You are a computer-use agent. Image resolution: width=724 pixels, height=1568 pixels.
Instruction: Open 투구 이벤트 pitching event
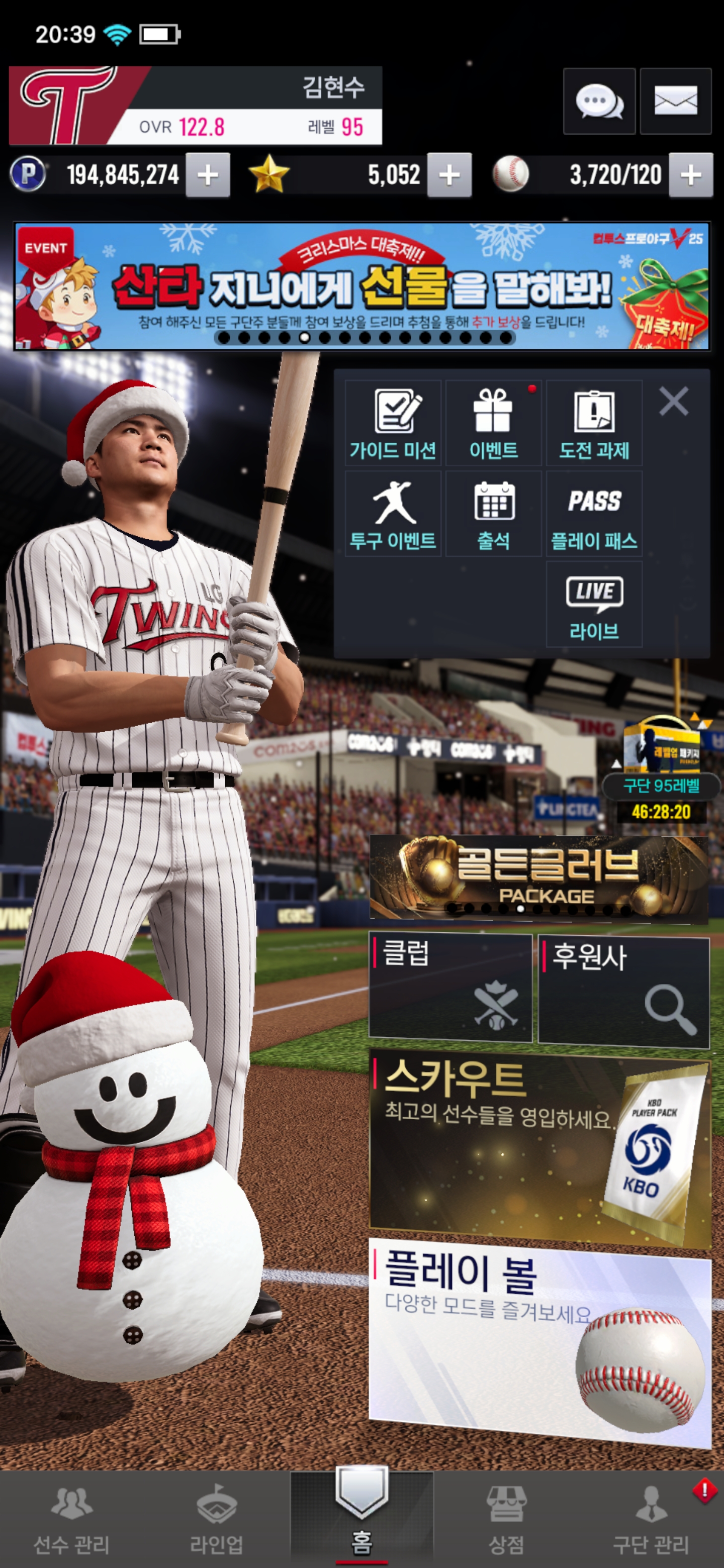pos(393,514)
